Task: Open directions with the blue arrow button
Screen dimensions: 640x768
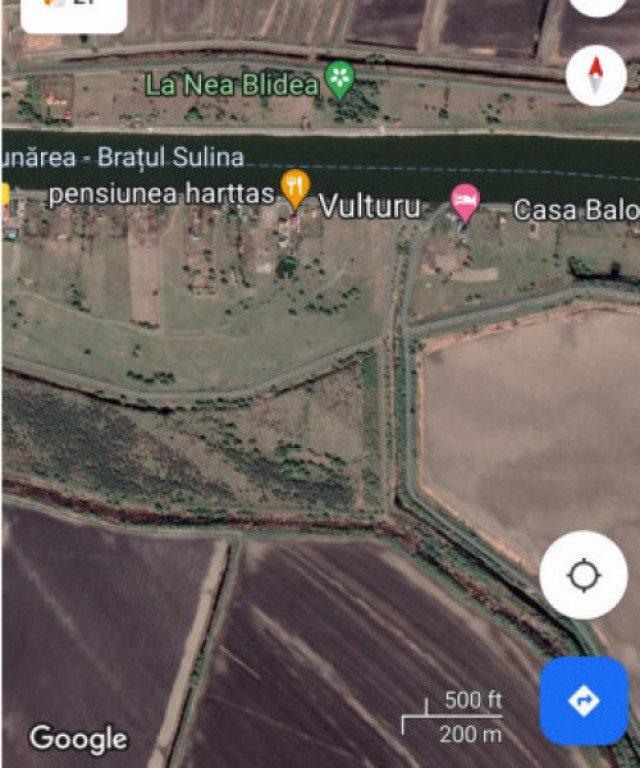Action: point(583,700)
